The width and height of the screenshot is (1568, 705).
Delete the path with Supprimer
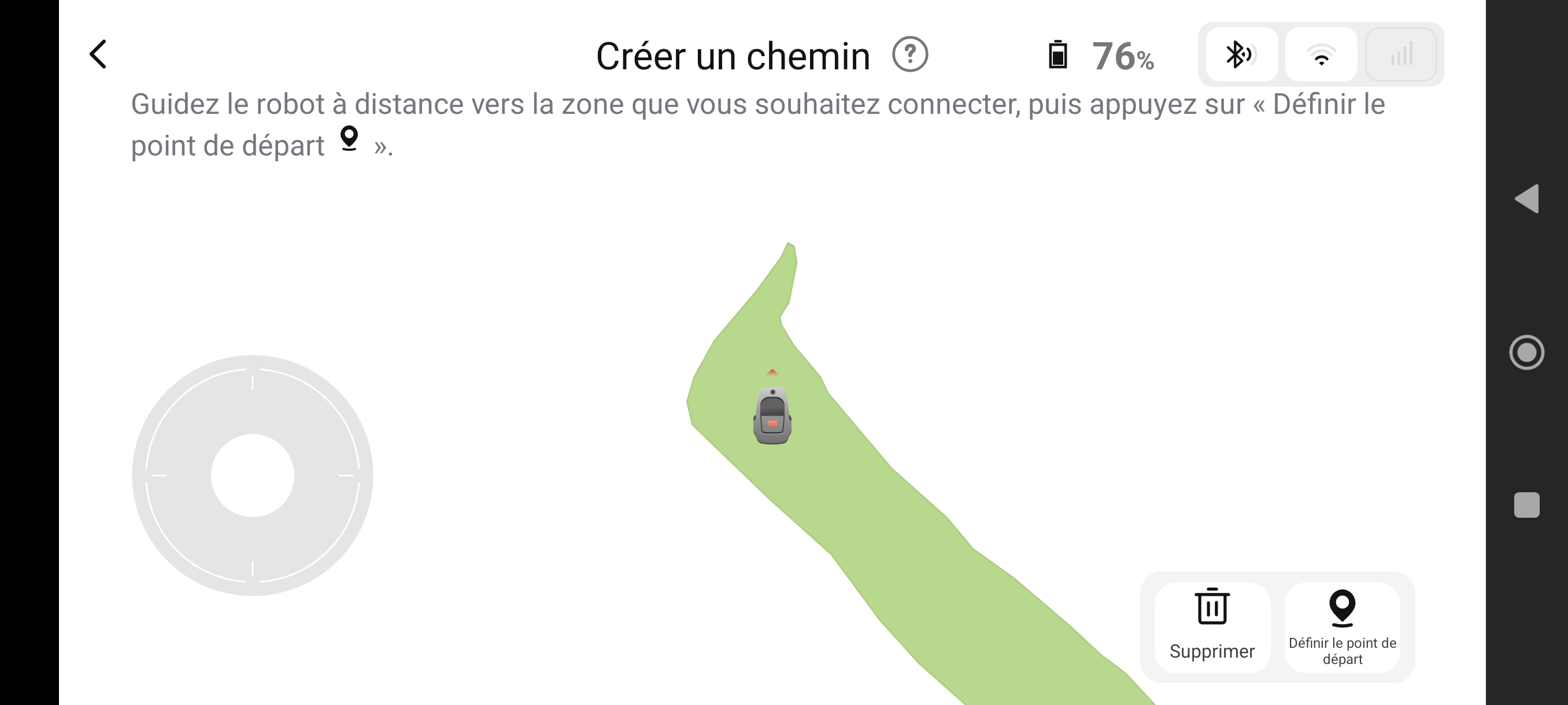tap(1212, 626)
